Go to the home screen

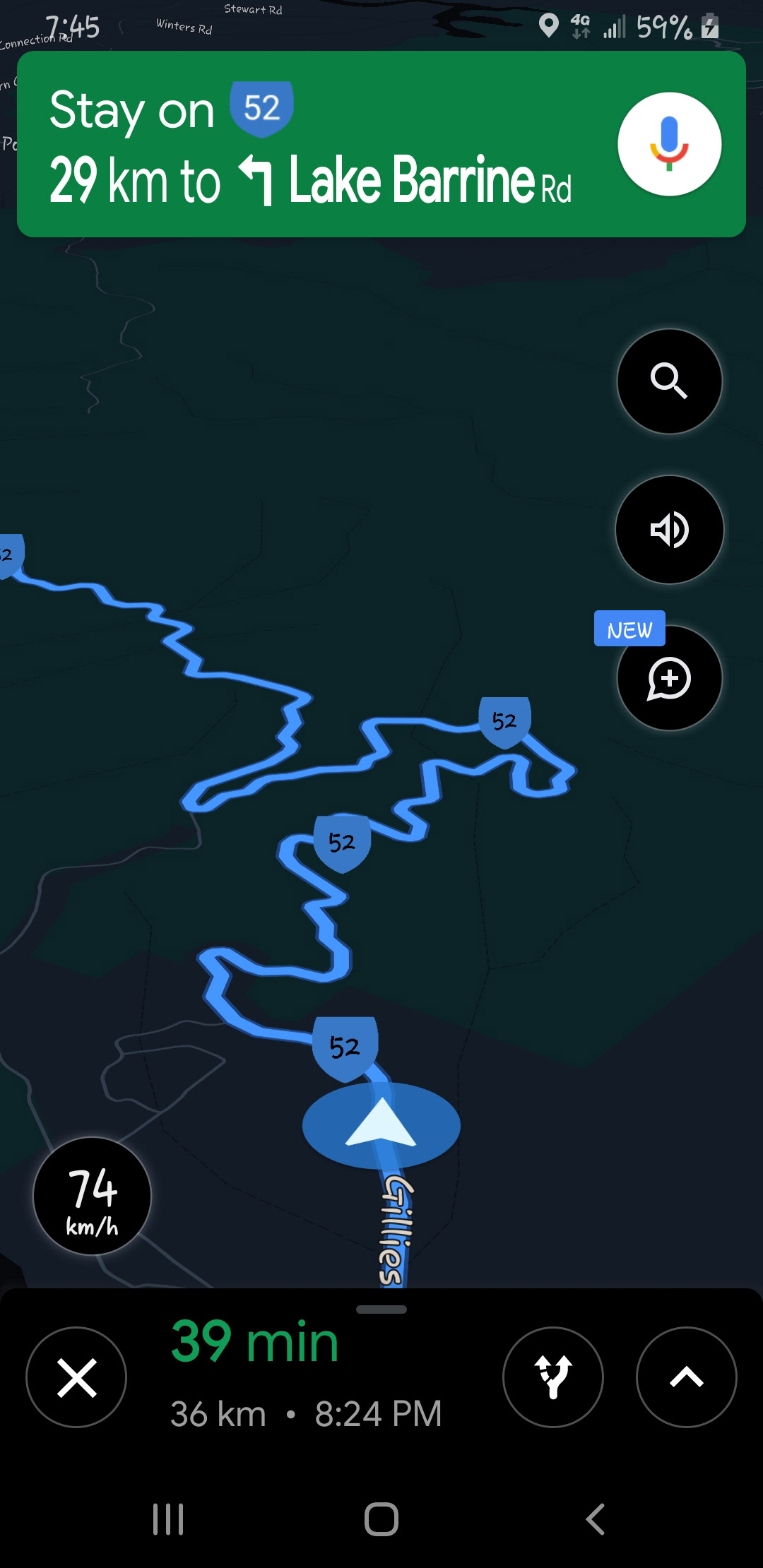pyautogui.click(x=381, y=1519)
